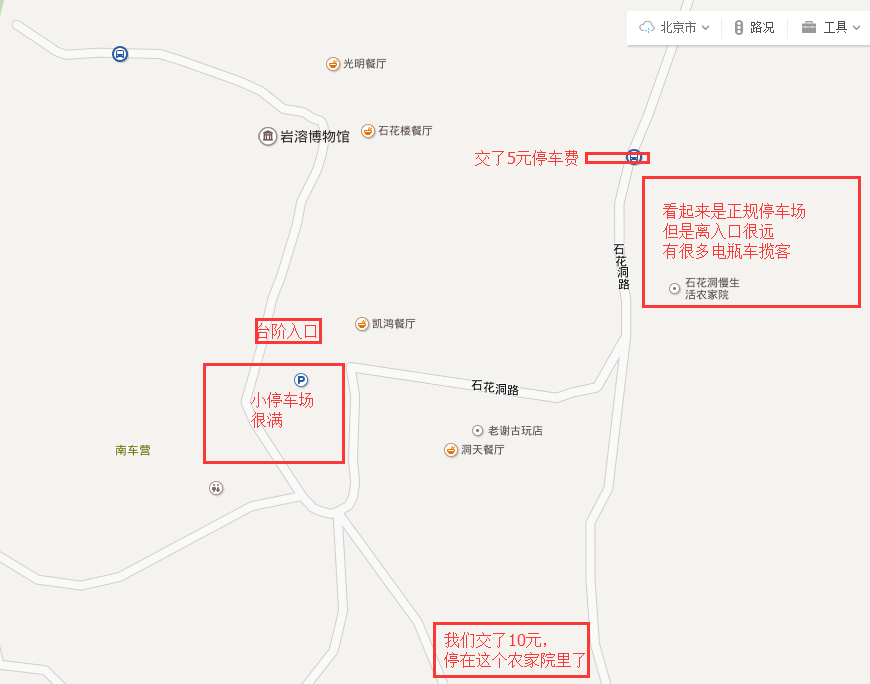This screenshot has width=870, height=684.
Task: Select the bus stop icon near 光明餐厅
Action: click(x=120, y=54)
